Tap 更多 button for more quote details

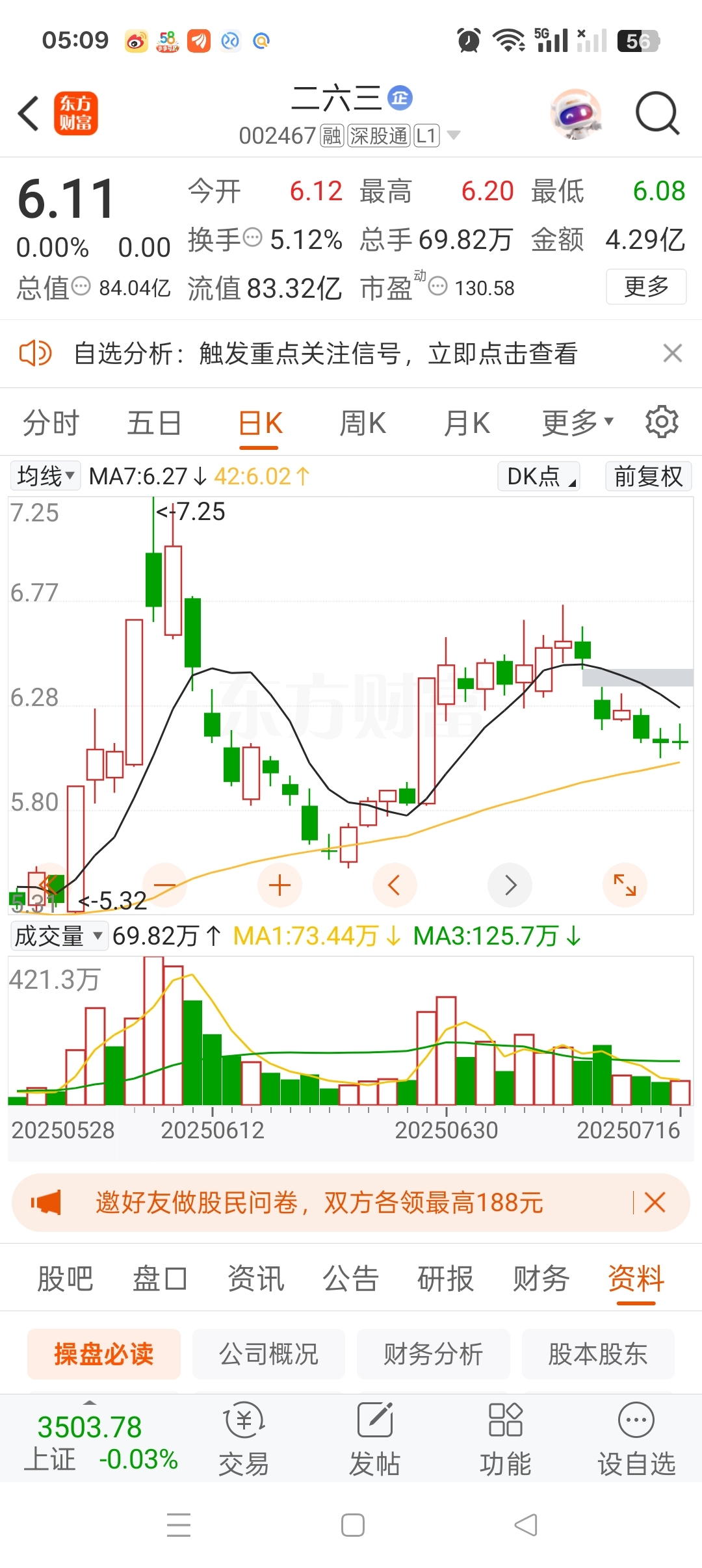(x=646, y=287)
